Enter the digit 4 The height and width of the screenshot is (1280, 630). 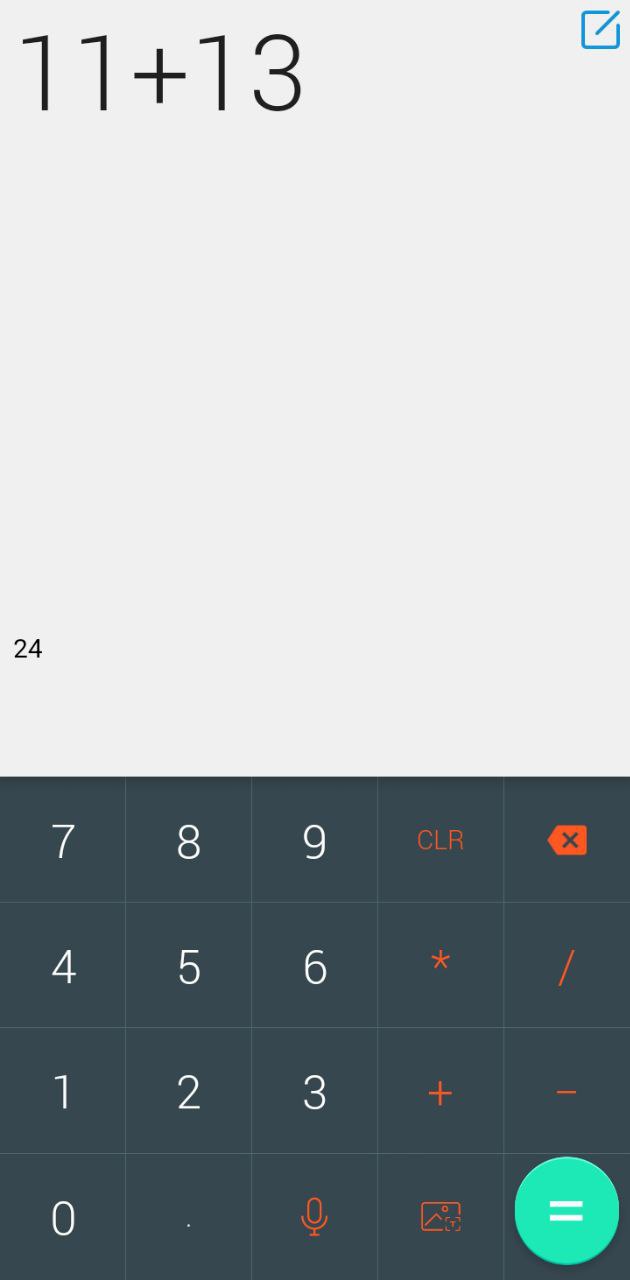click(63, 967)
